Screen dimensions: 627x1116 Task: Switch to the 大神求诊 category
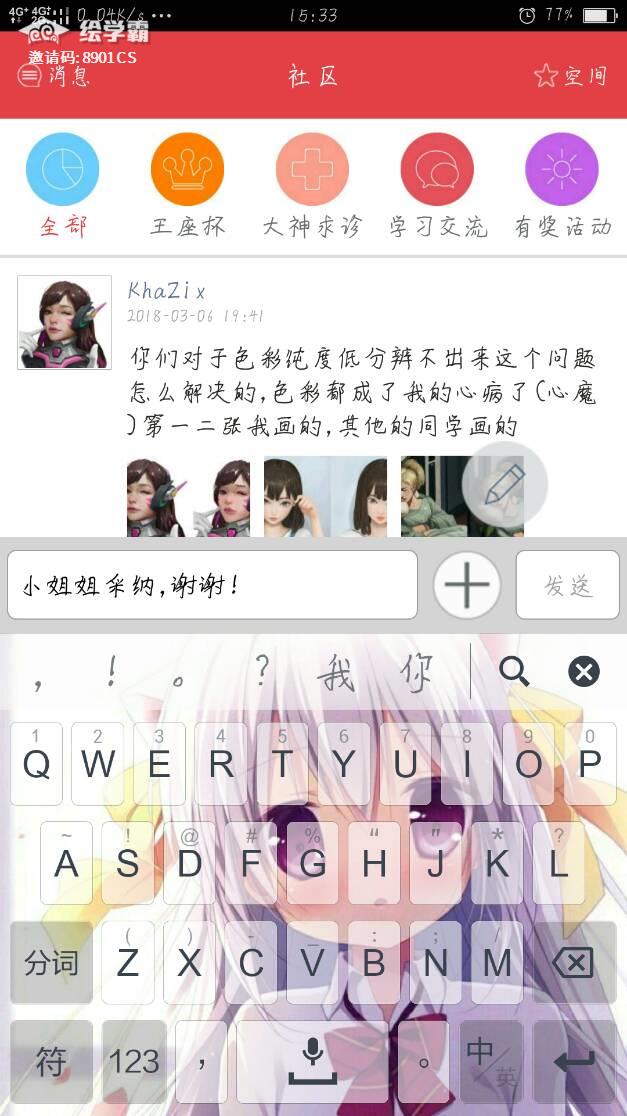312,187
